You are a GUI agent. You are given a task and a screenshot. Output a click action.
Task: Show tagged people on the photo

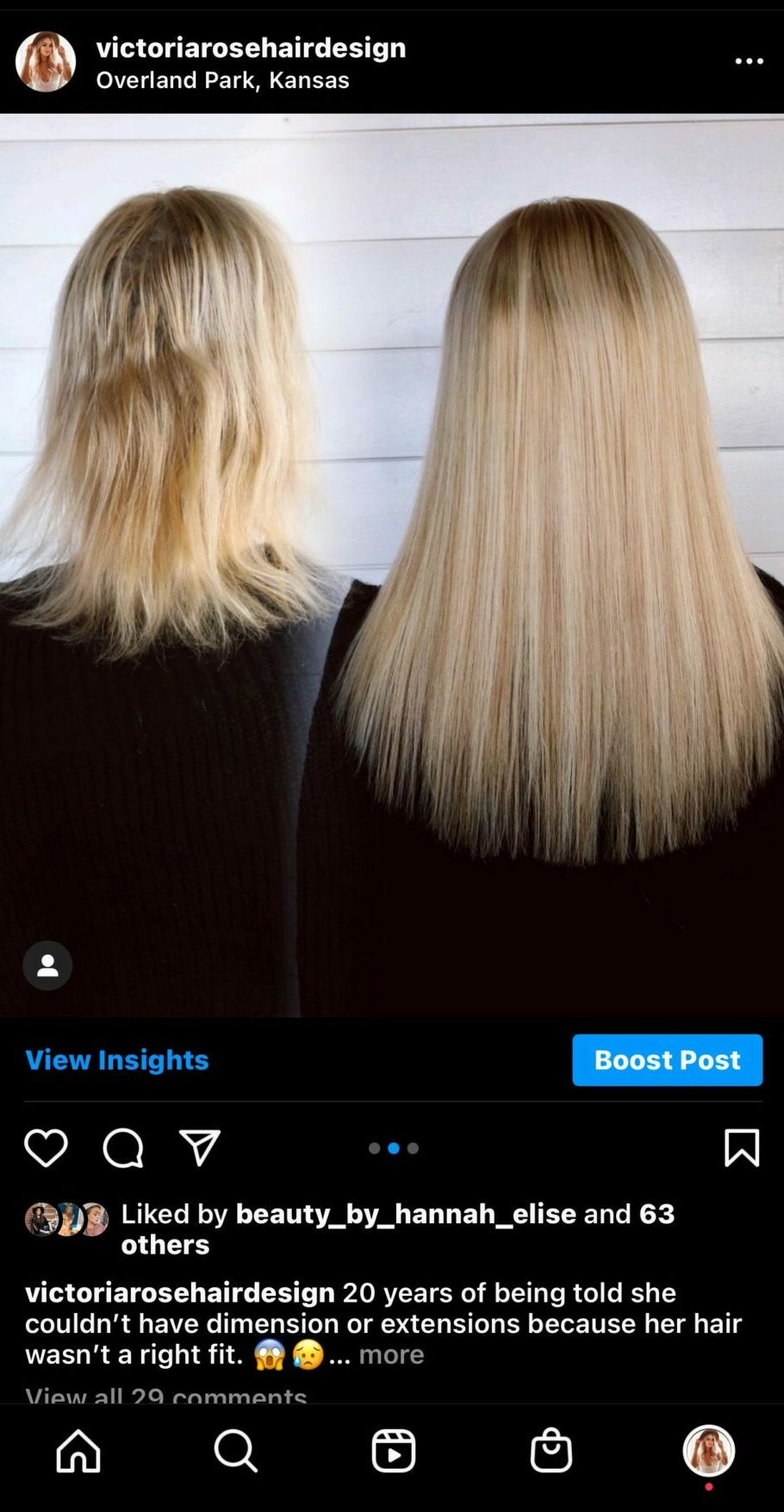click(x=47, y=965)
